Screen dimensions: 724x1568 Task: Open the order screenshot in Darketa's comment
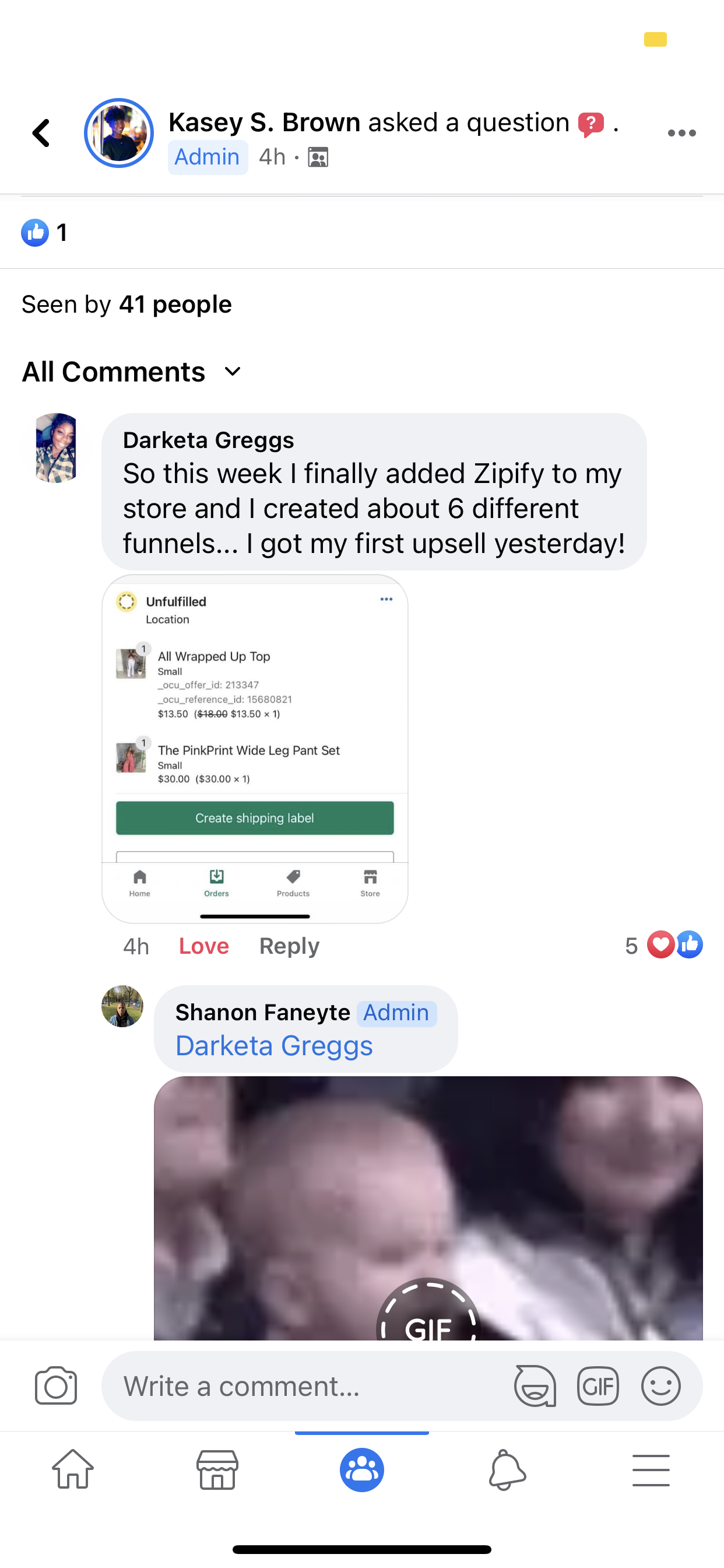[254, 748]
